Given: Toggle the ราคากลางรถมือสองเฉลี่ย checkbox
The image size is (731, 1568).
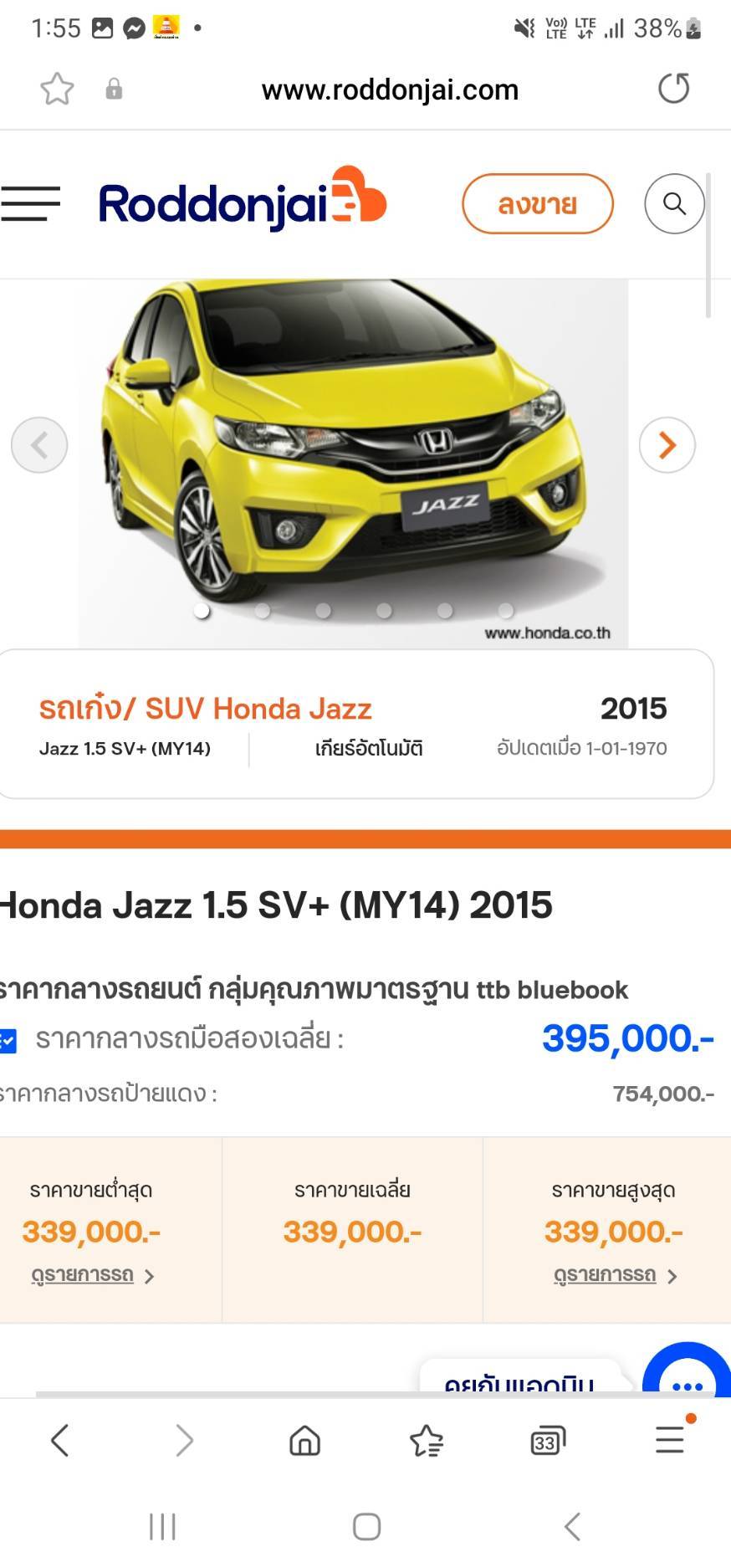Looking at the screenshot, I should (8, 1040).
